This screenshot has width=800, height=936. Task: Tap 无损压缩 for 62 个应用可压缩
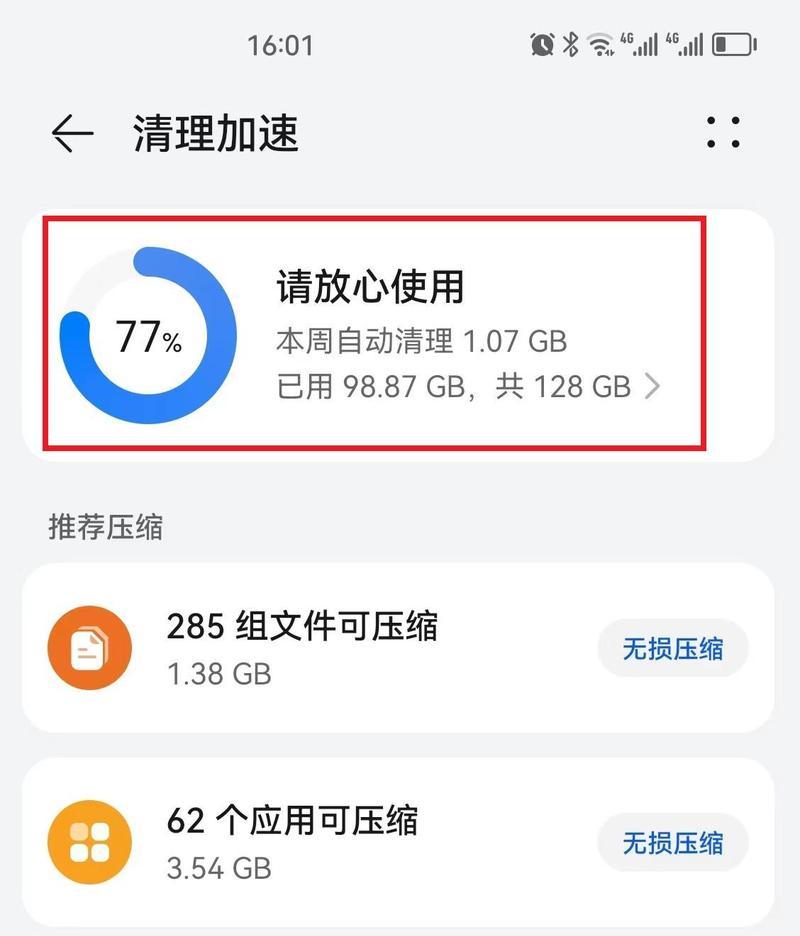[x=672, y=843]
